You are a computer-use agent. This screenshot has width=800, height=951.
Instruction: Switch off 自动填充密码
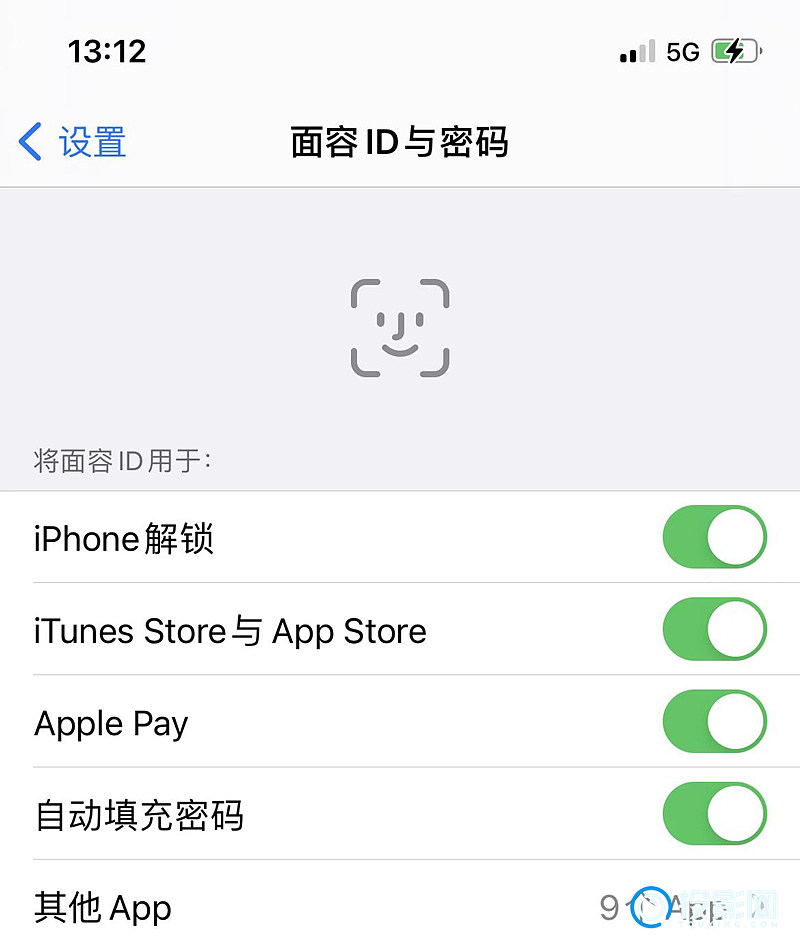pos(714,814)
